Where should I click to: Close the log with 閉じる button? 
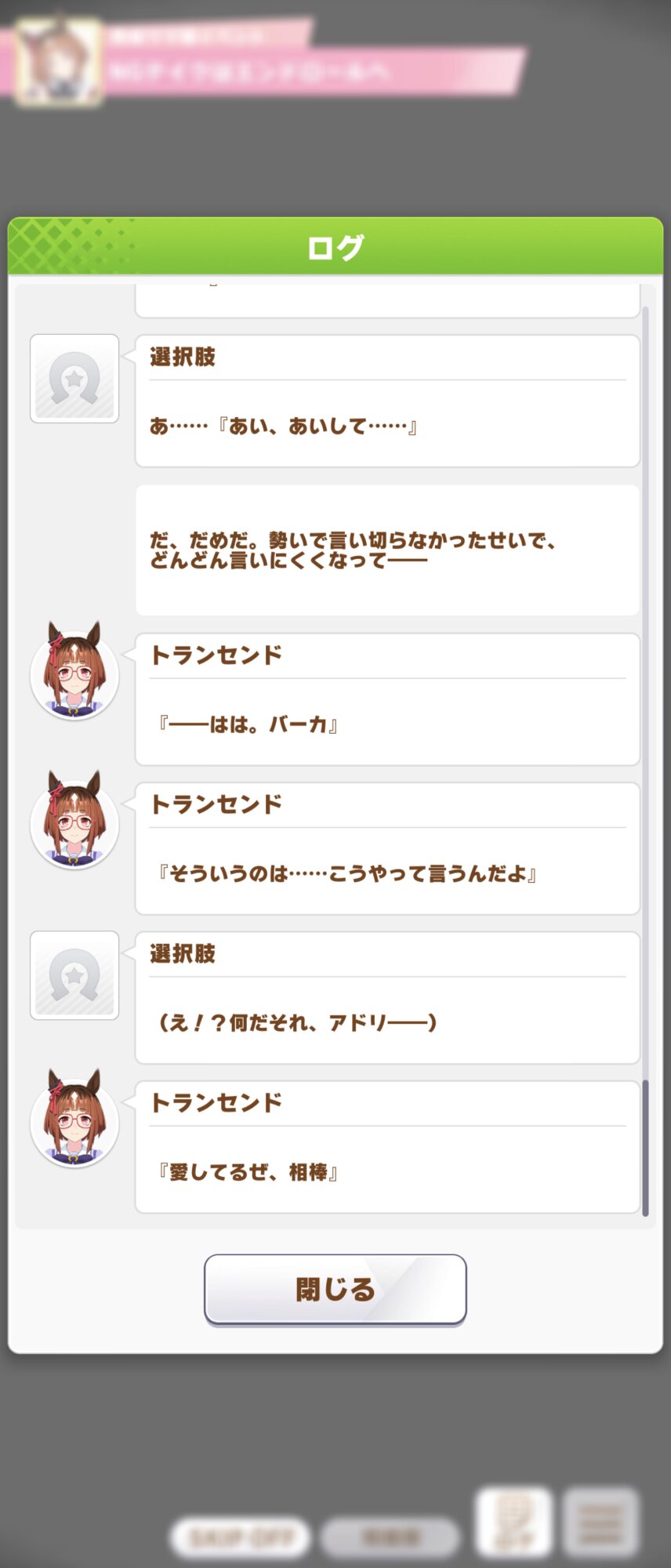335,1290
